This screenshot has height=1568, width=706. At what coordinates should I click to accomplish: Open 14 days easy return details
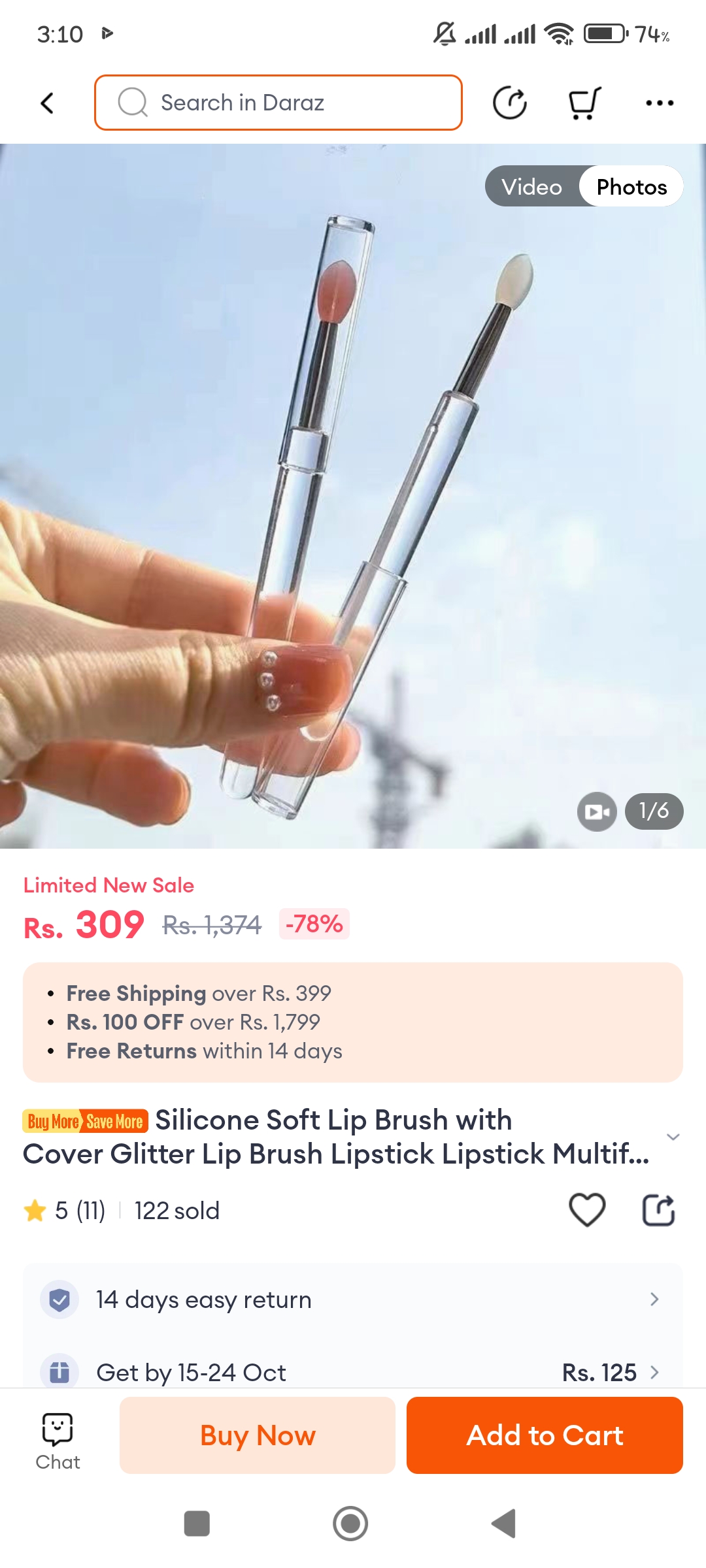point(353,1299)
